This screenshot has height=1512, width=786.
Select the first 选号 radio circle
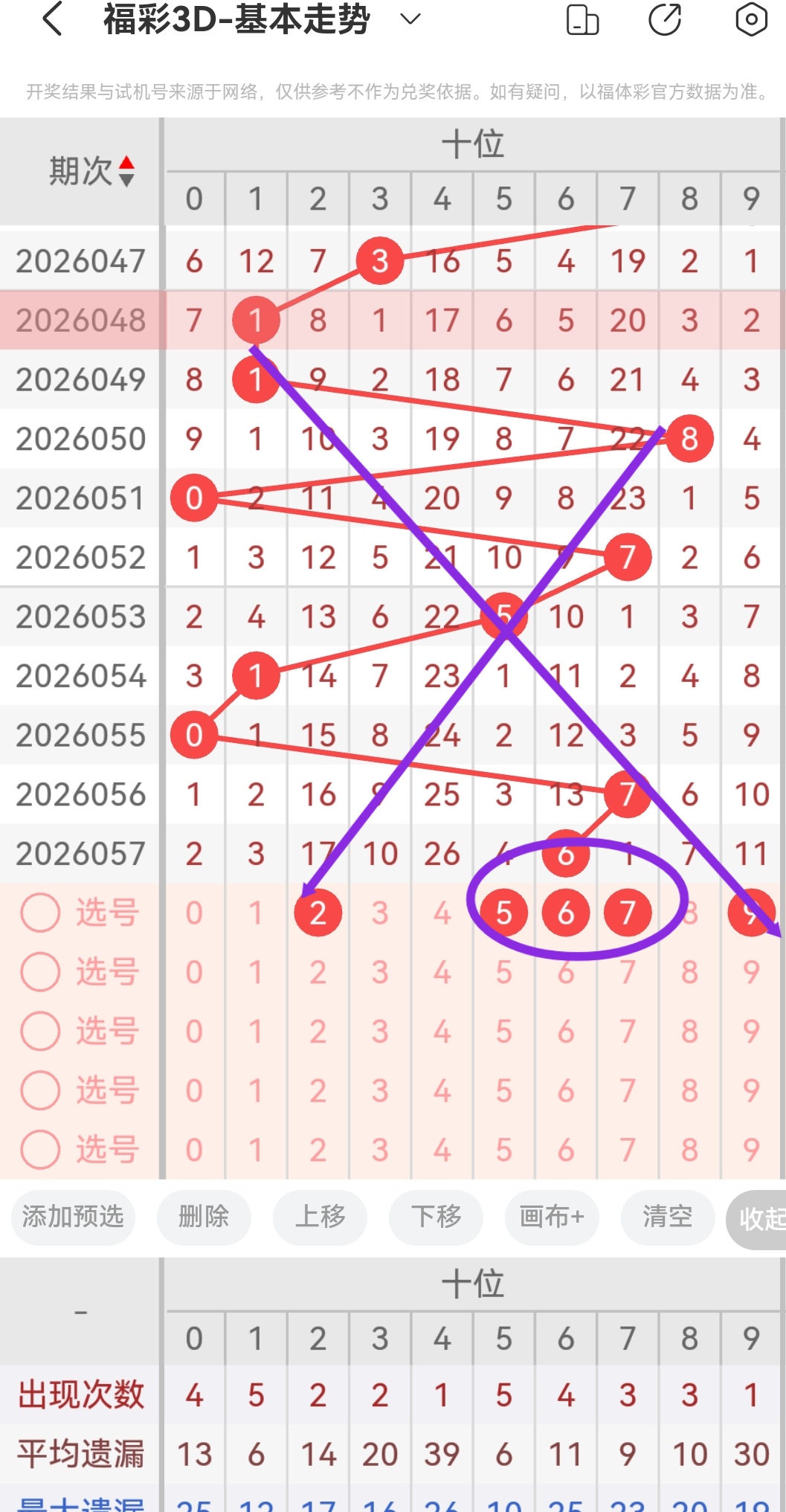(40, 913)
